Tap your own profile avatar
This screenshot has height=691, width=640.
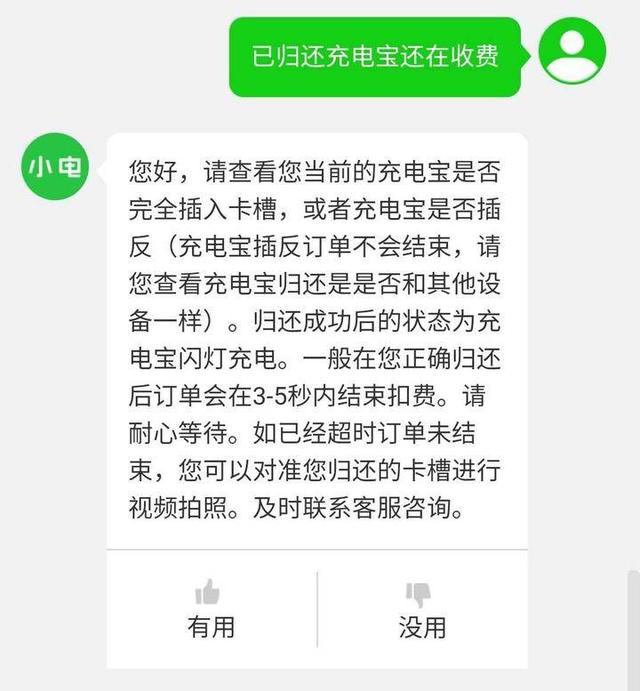572,51
